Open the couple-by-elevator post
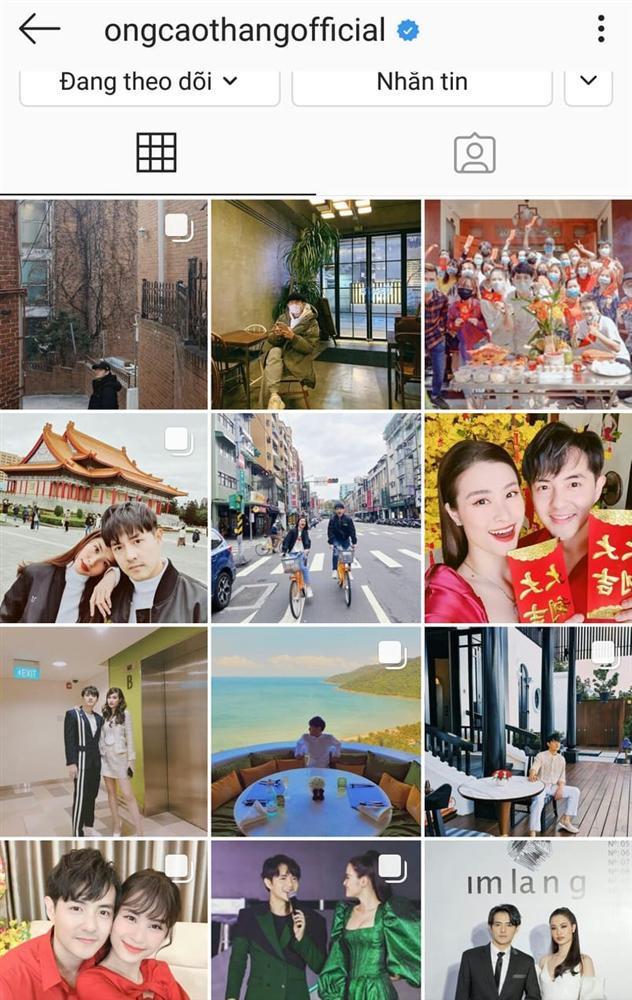 pyautogui.click(x=103, y=731)
